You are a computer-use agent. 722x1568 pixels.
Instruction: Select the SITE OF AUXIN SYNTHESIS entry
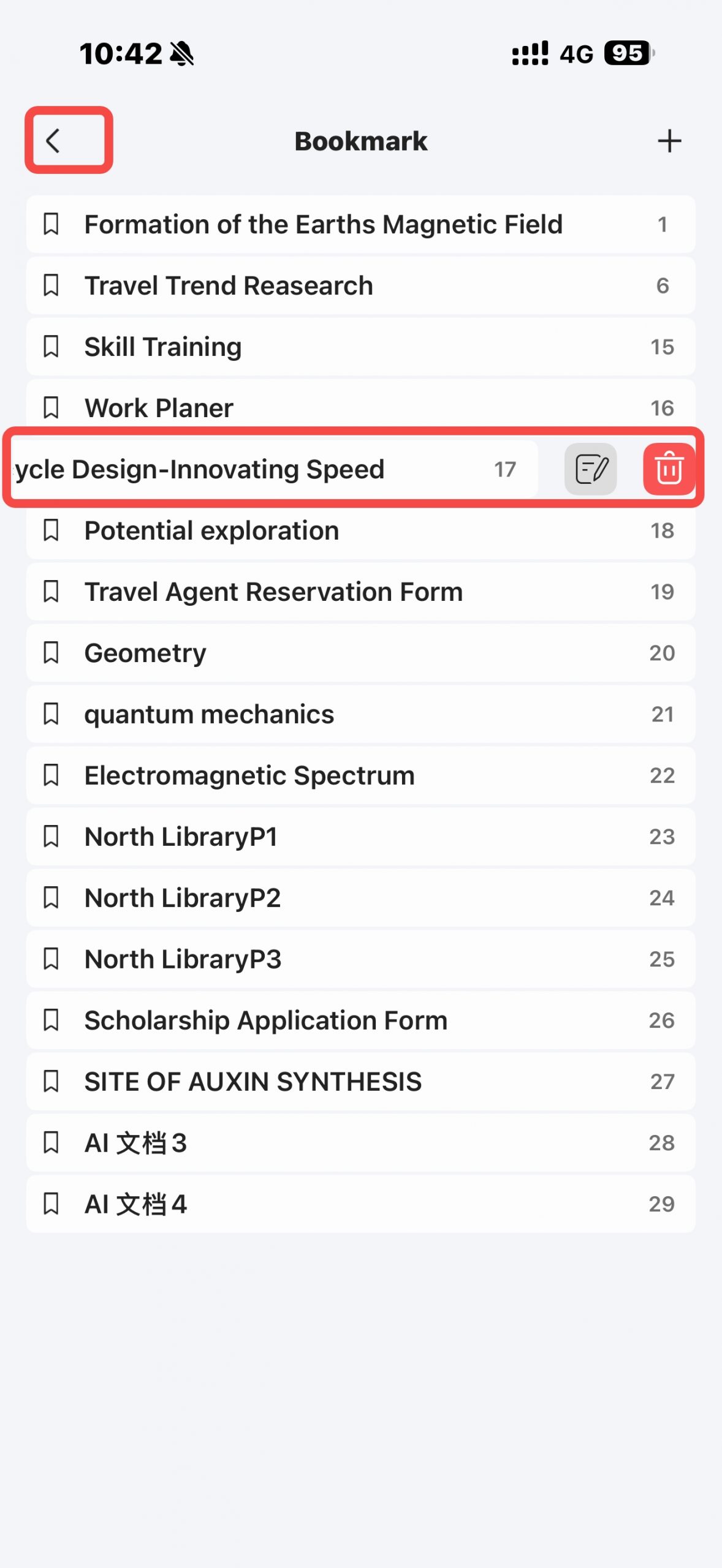click(x=252, y=1082)
